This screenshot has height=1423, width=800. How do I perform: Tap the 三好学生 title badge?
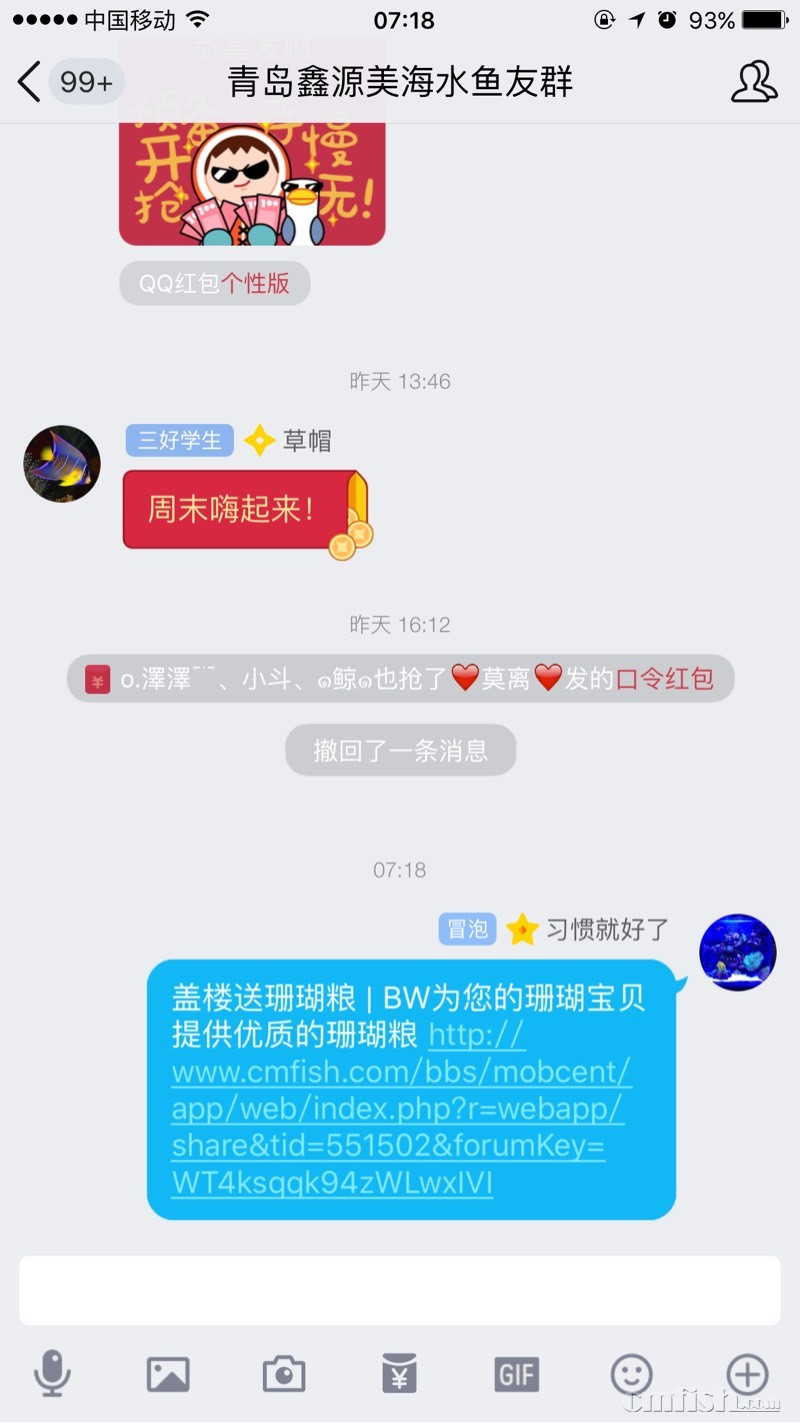coord(179,440)
